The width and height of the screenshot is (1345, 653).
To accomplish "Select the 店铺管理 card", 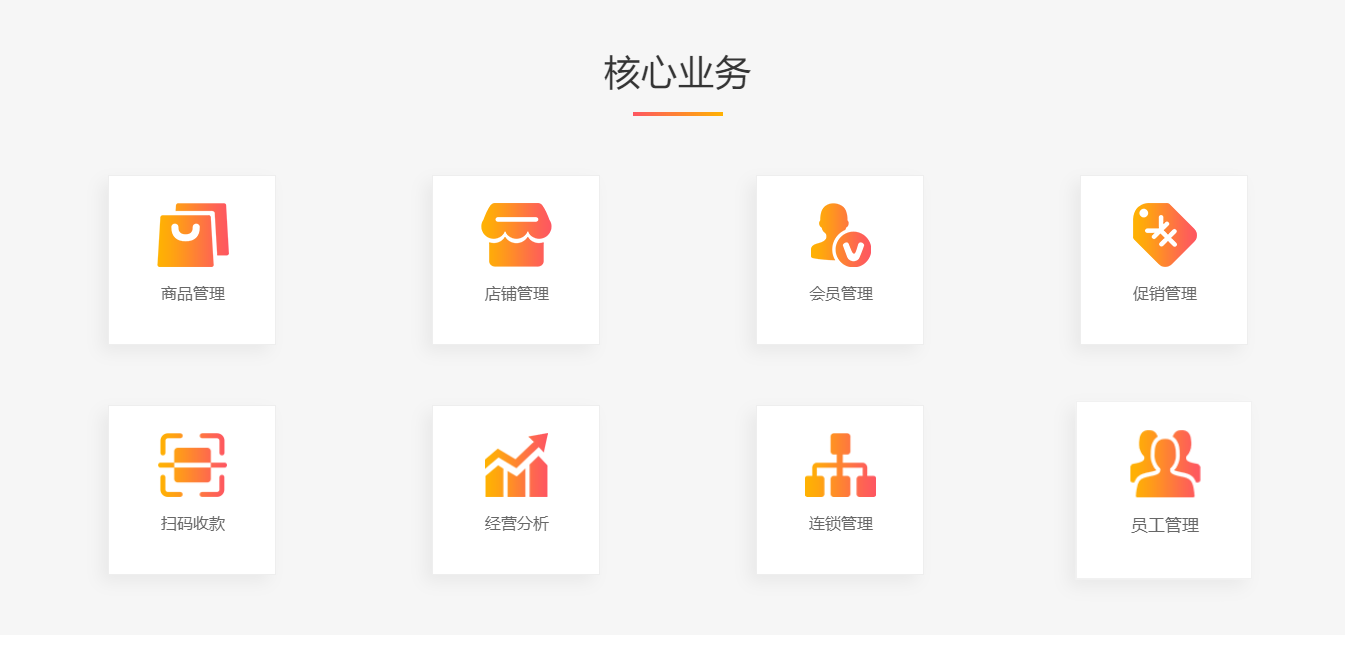I will 516,260.
